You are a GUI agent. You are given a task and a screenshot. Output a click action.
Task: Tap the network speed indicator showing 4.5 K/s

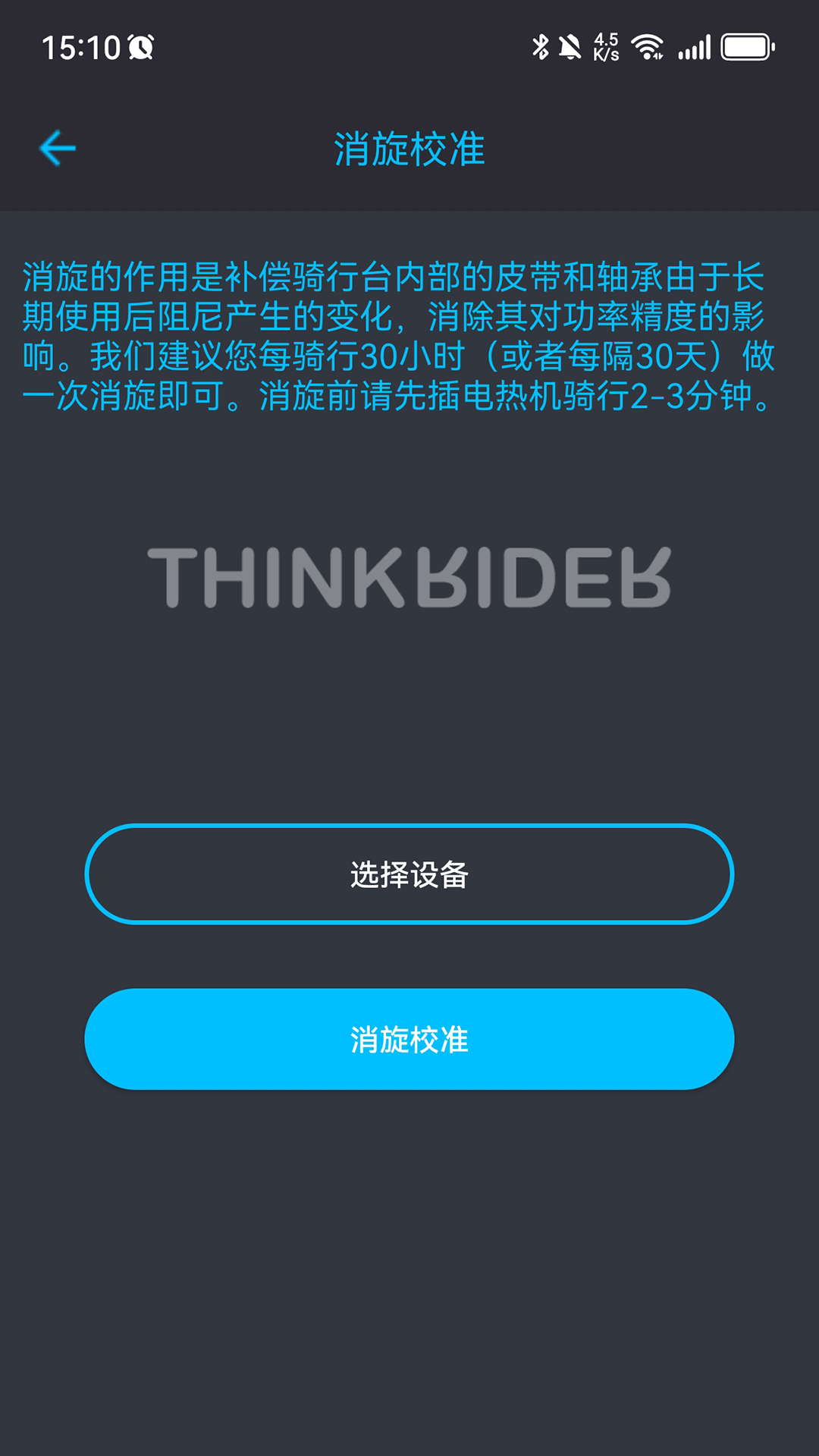pos(607,47)
